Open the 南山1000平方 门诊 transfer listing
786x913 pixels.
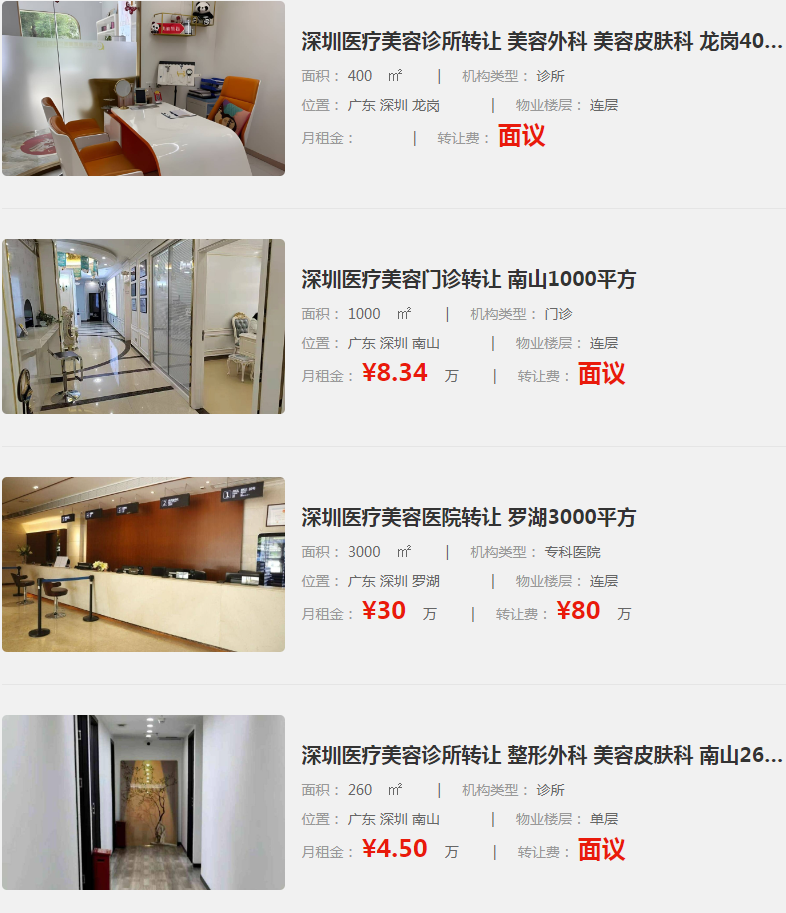click(468, 280)
